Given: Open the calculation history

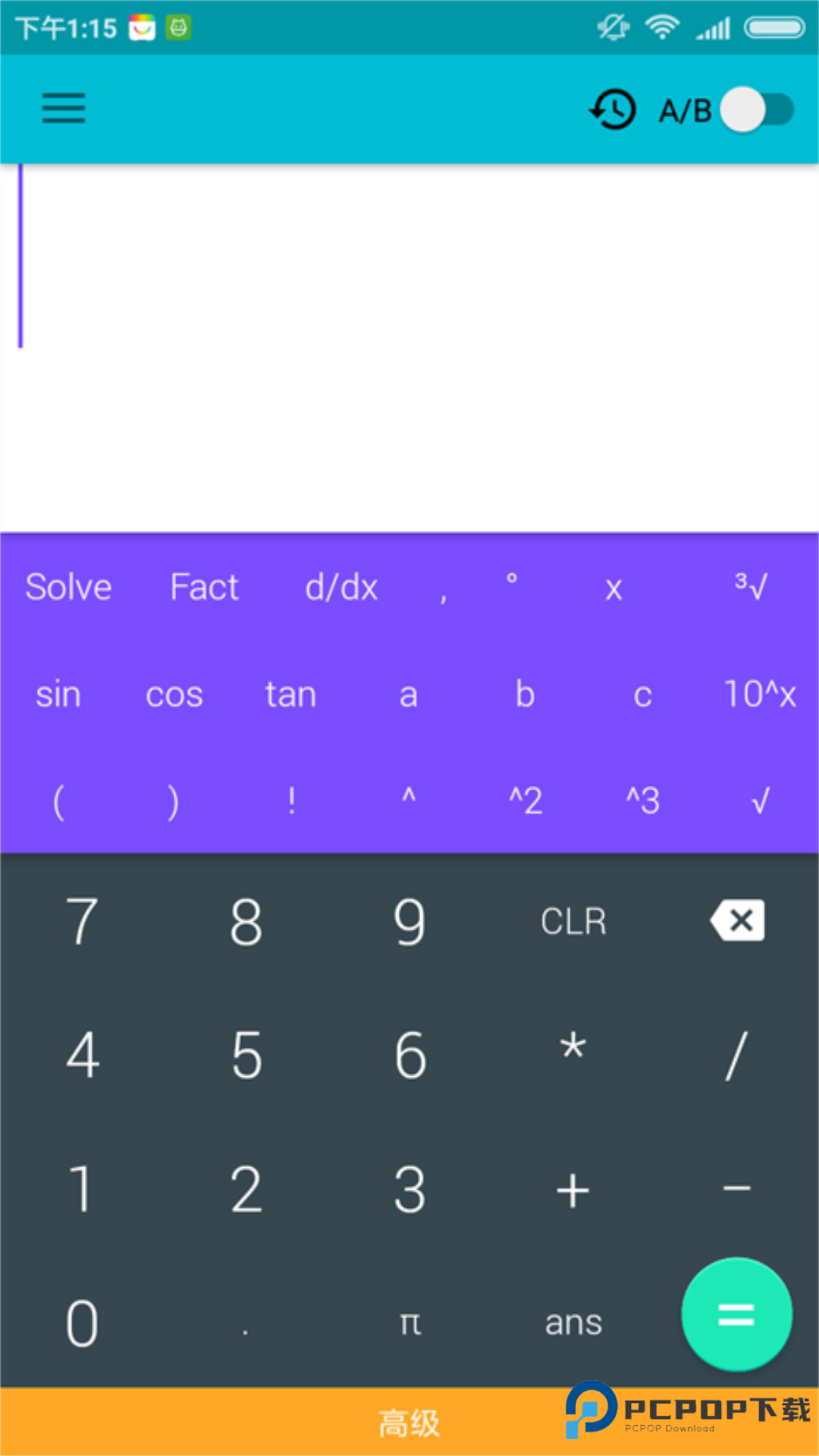Looking at the screenshot, I should point(611,108).
